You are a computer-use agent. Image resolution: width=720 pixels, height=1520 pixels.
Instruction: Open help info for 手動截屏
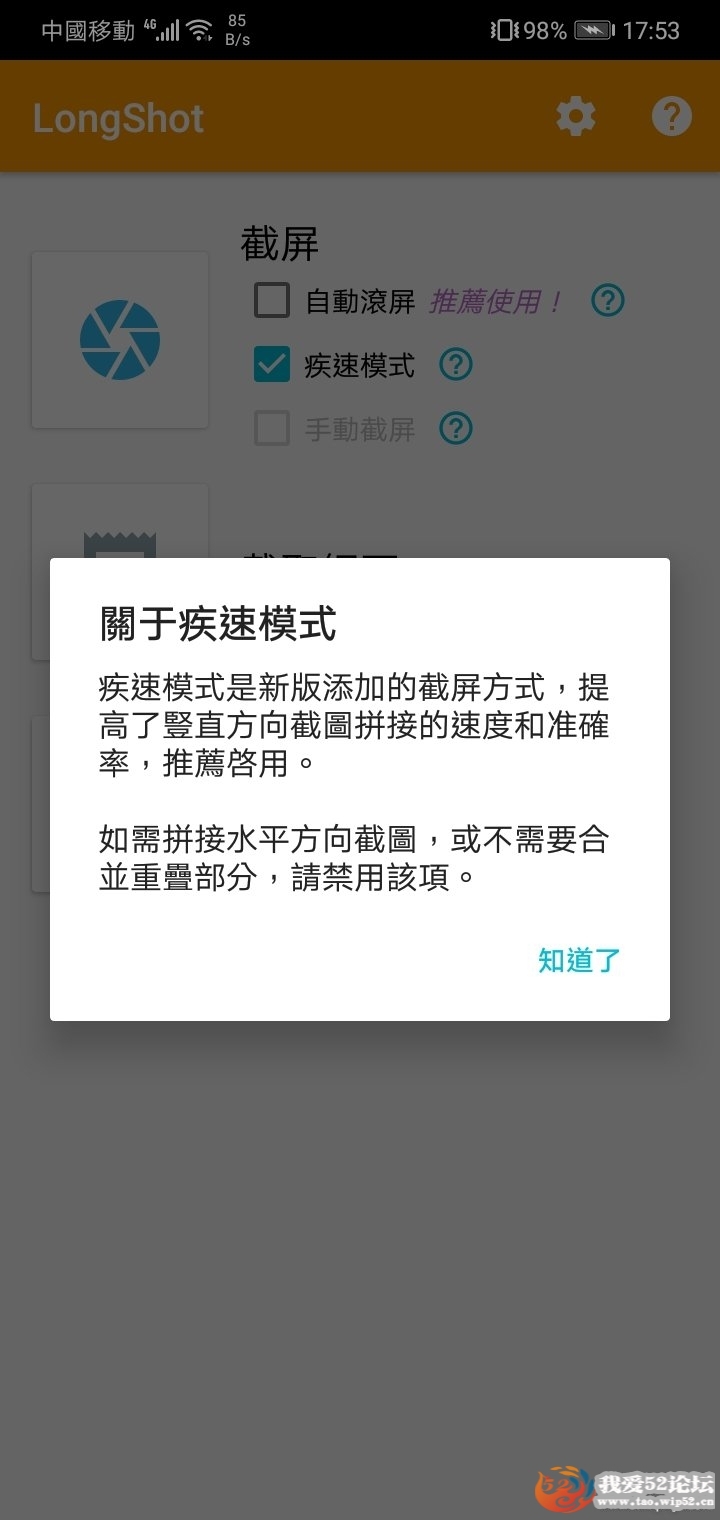point(456,429)
